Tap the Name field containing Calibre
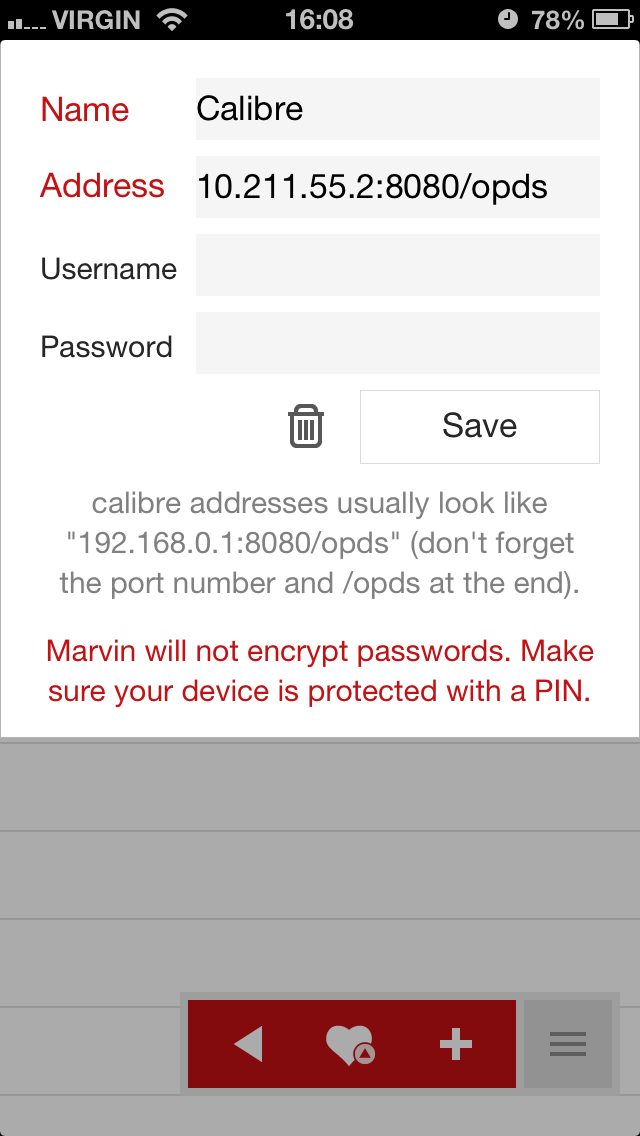This screenshot has width=640, height=1136. coord(397,109)
